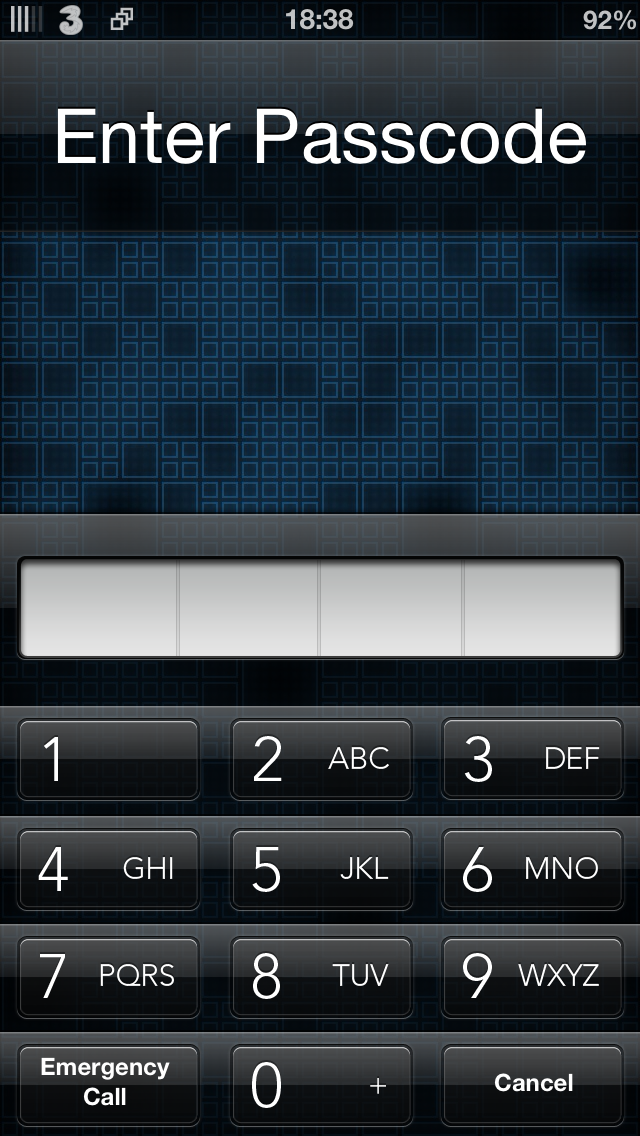The height and width of the screenshot is (1136, 640).
Task: Enter digit 1 on the keypad
Action: point(108,759)
